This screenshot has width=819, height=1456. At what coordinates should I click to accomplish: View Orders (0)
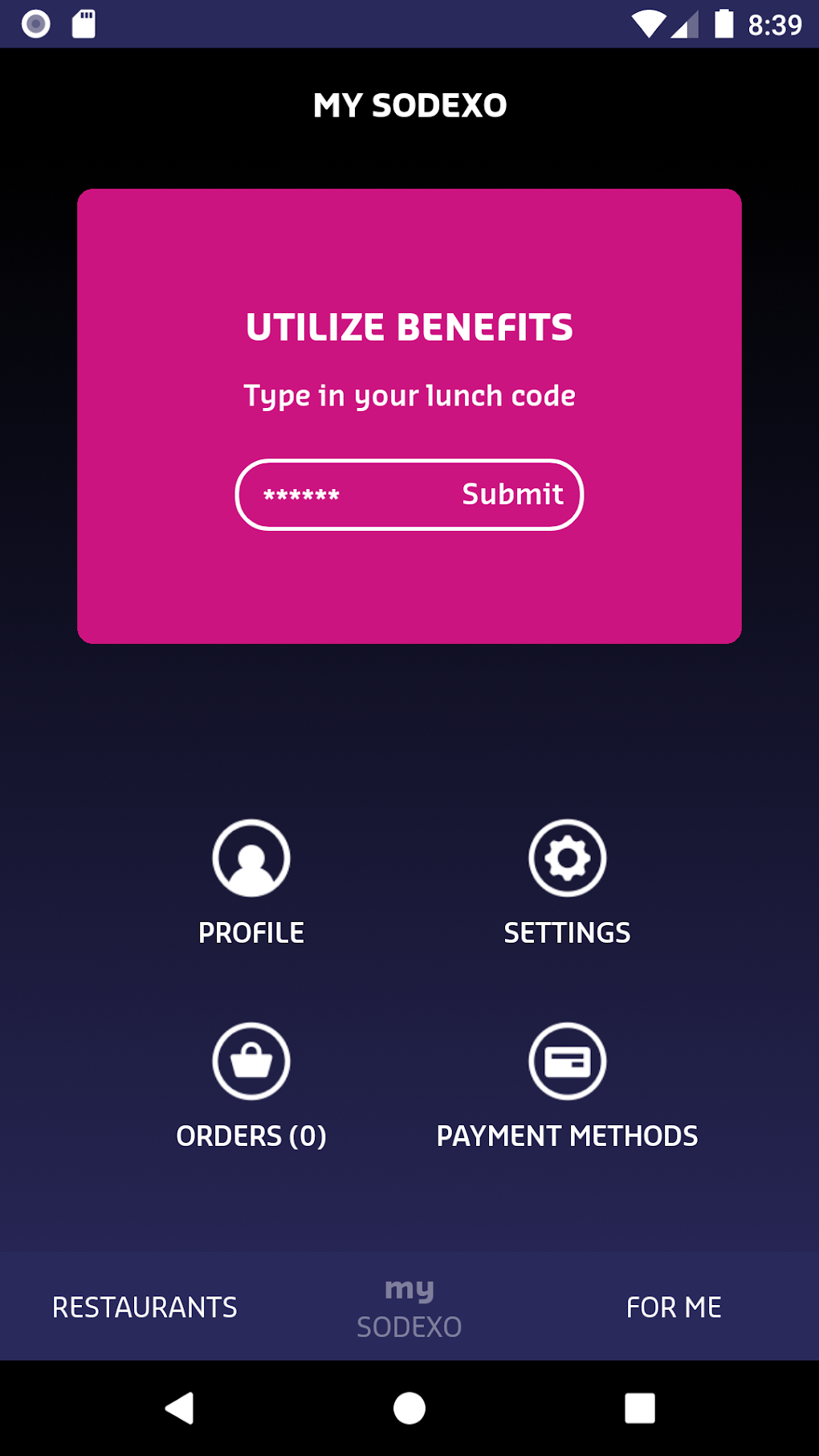(251, 1085)
